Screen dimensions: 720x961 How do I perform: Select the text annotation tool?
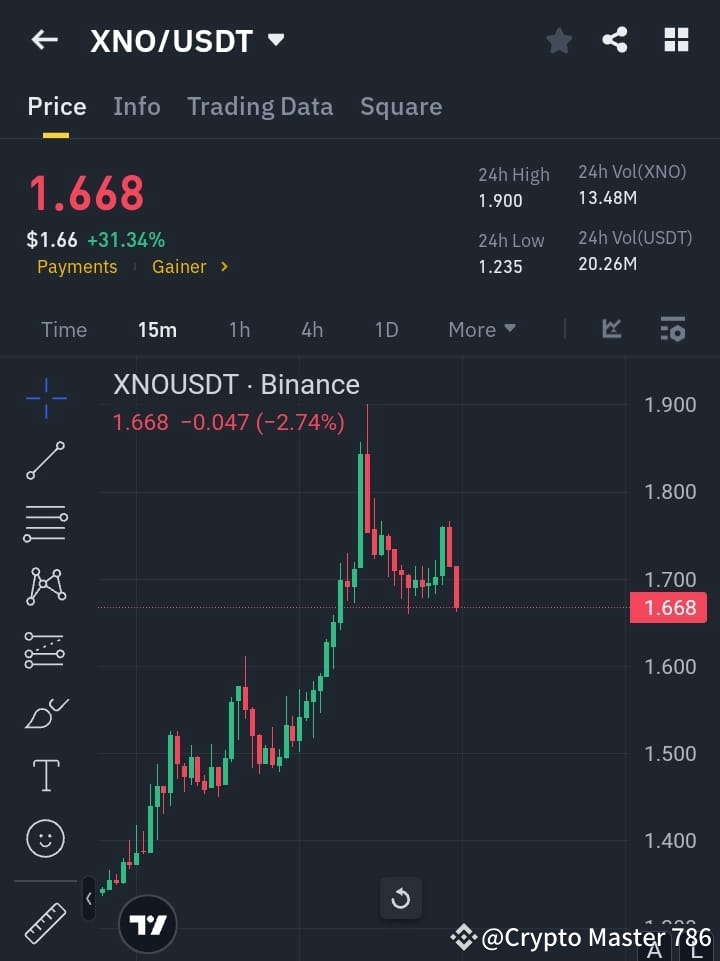(44, 775)
